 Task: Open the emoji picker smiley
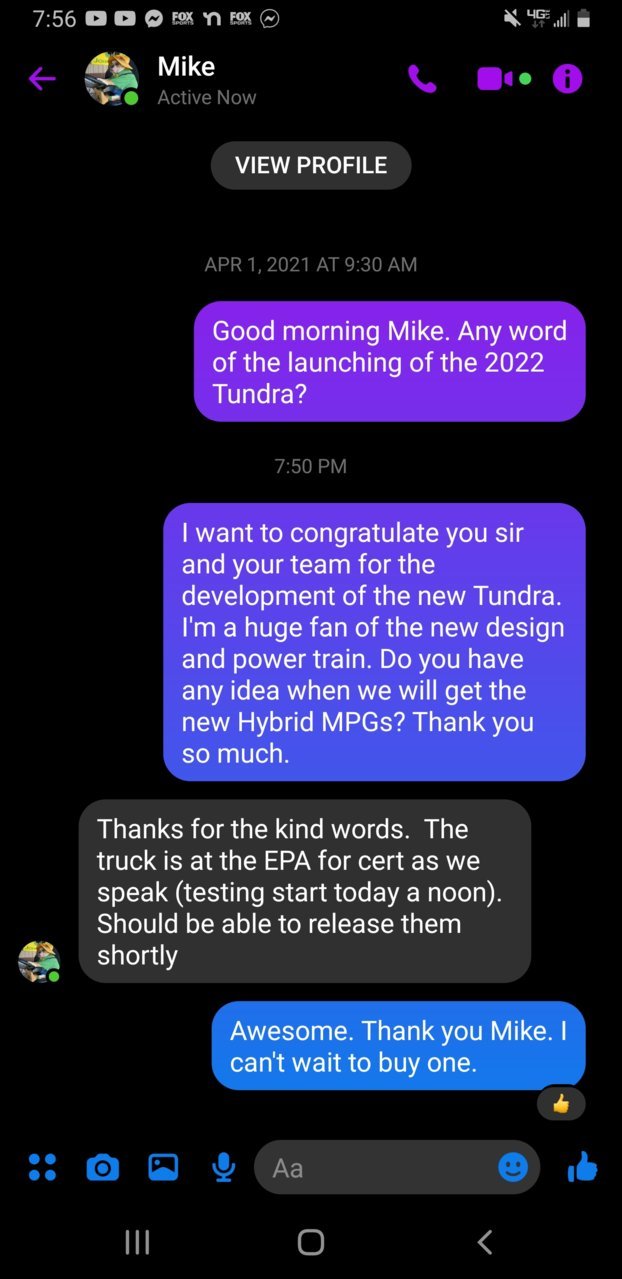[x=513, y=1167]
